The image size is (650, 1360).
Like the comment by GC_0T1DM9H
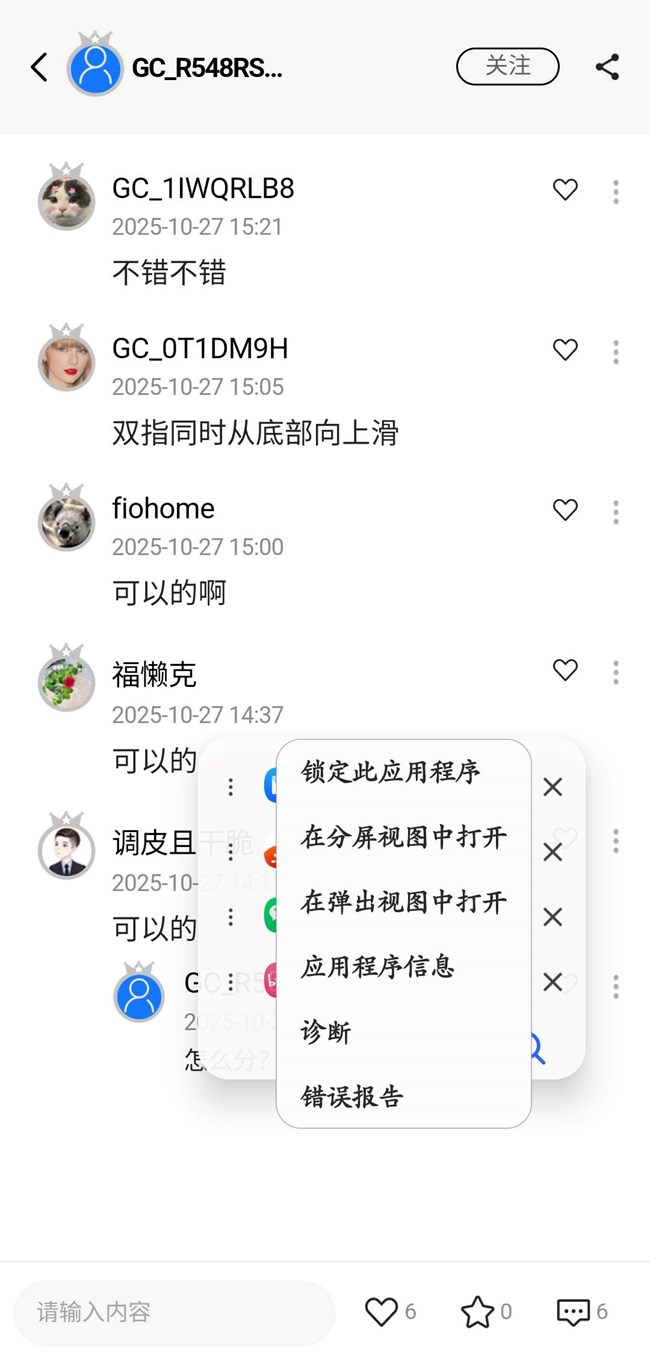point(565,350)
